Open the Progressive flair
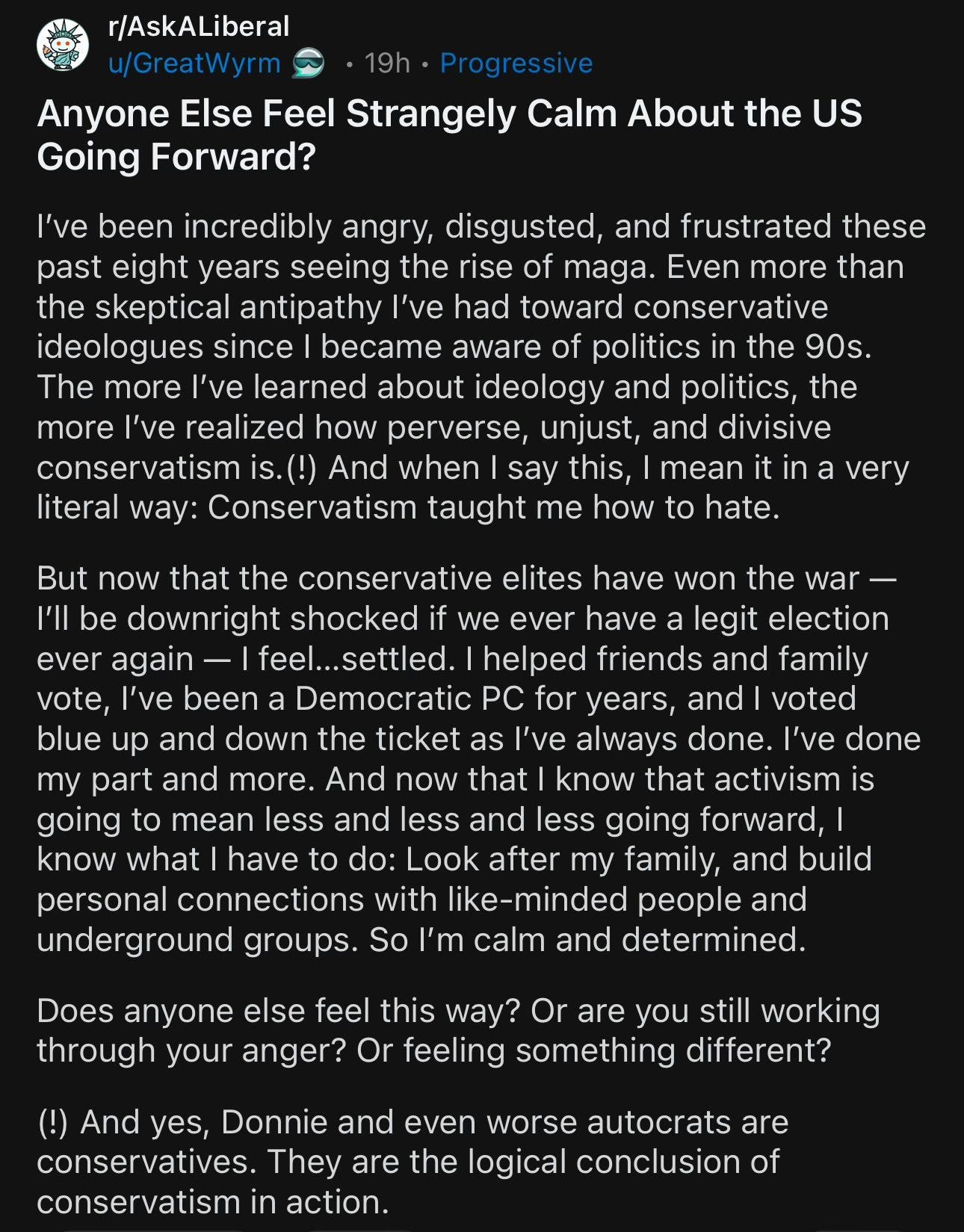964x1232 pixels. [x=516, y=63]
